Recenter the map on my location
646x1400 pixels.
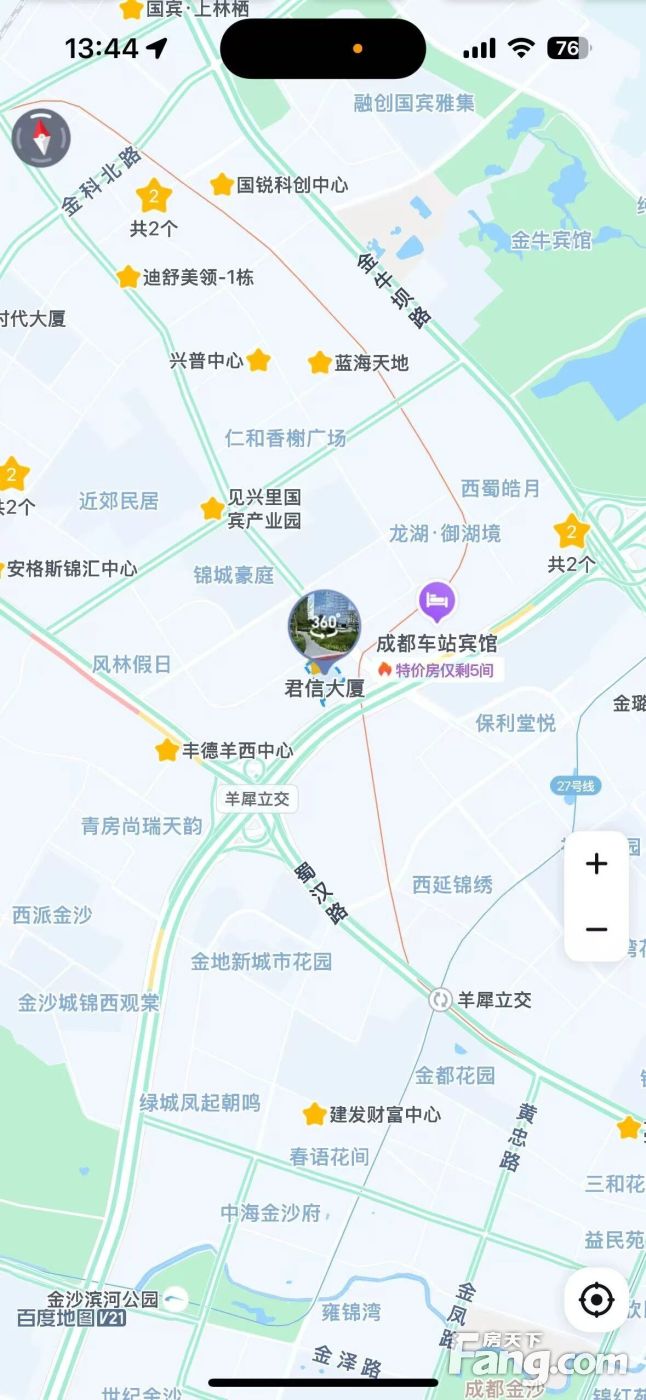pos(596,1300)
